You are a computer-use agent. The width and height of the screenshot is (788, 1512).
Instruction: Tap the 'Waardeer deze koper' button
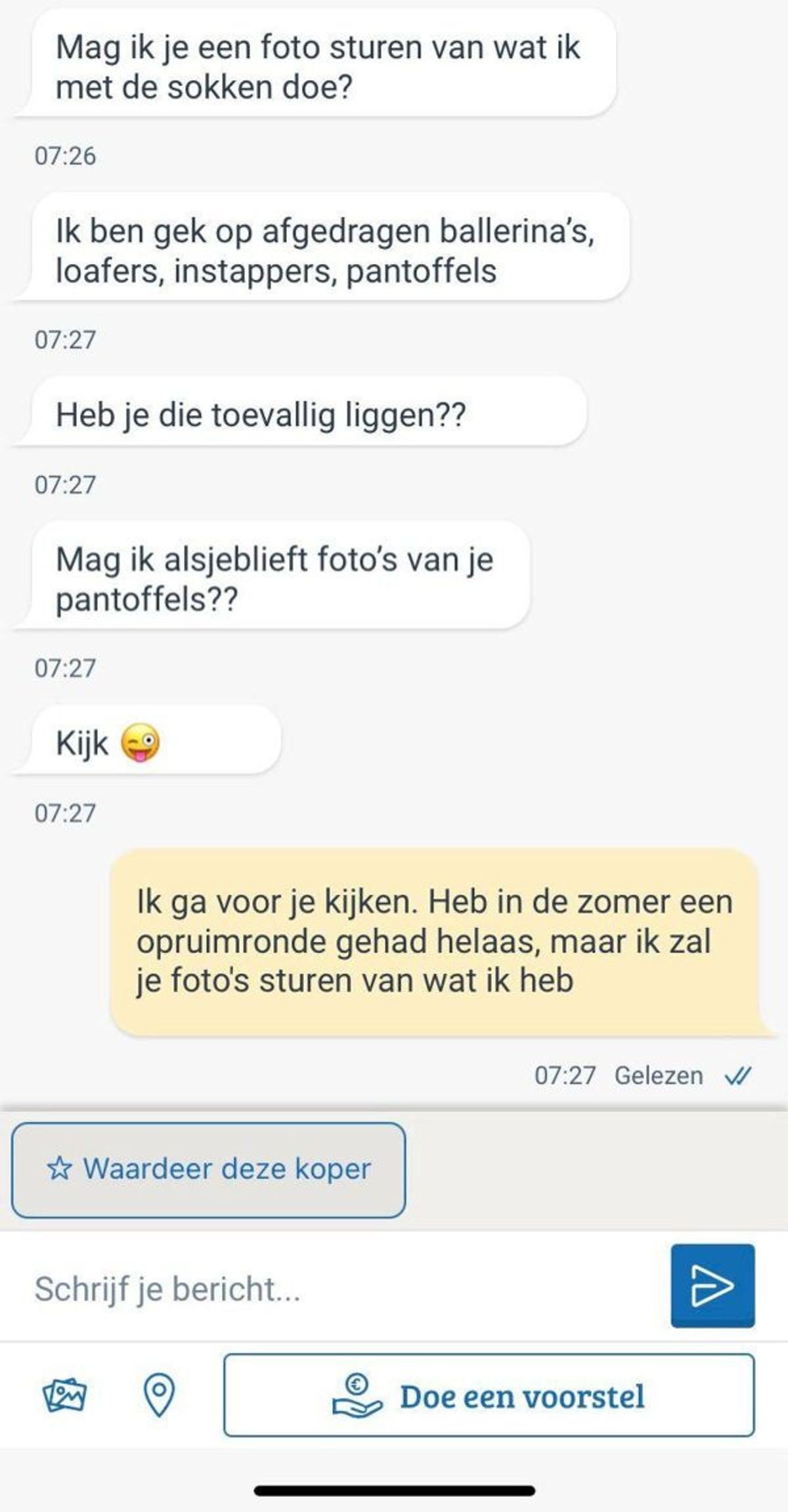tap(208, 1169)
